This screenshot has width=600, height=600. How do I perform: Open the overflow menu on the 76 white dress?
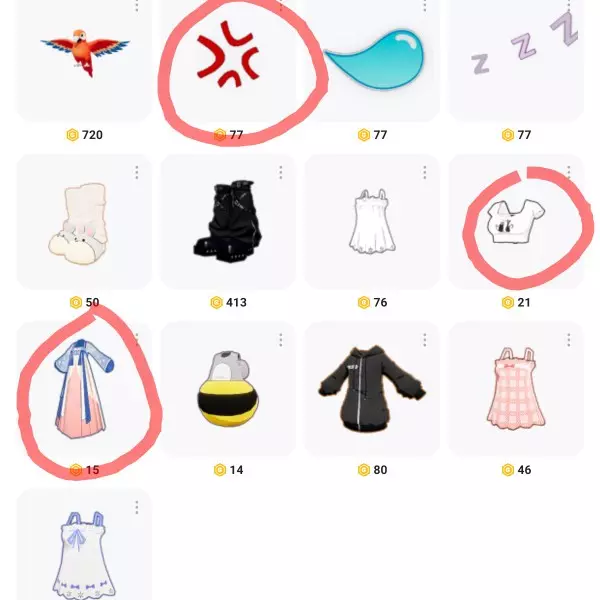[x=425, y=173]
